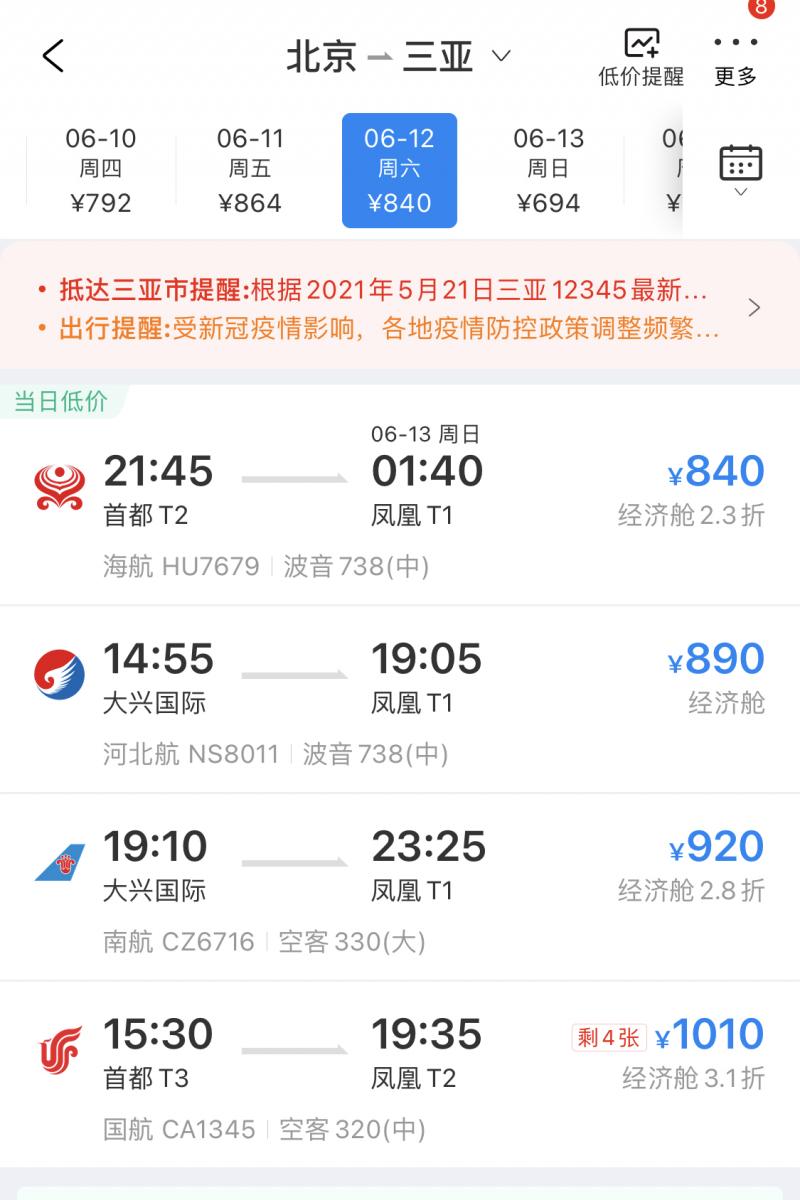Expand the travel notice via right chevron

pos(754,307)
